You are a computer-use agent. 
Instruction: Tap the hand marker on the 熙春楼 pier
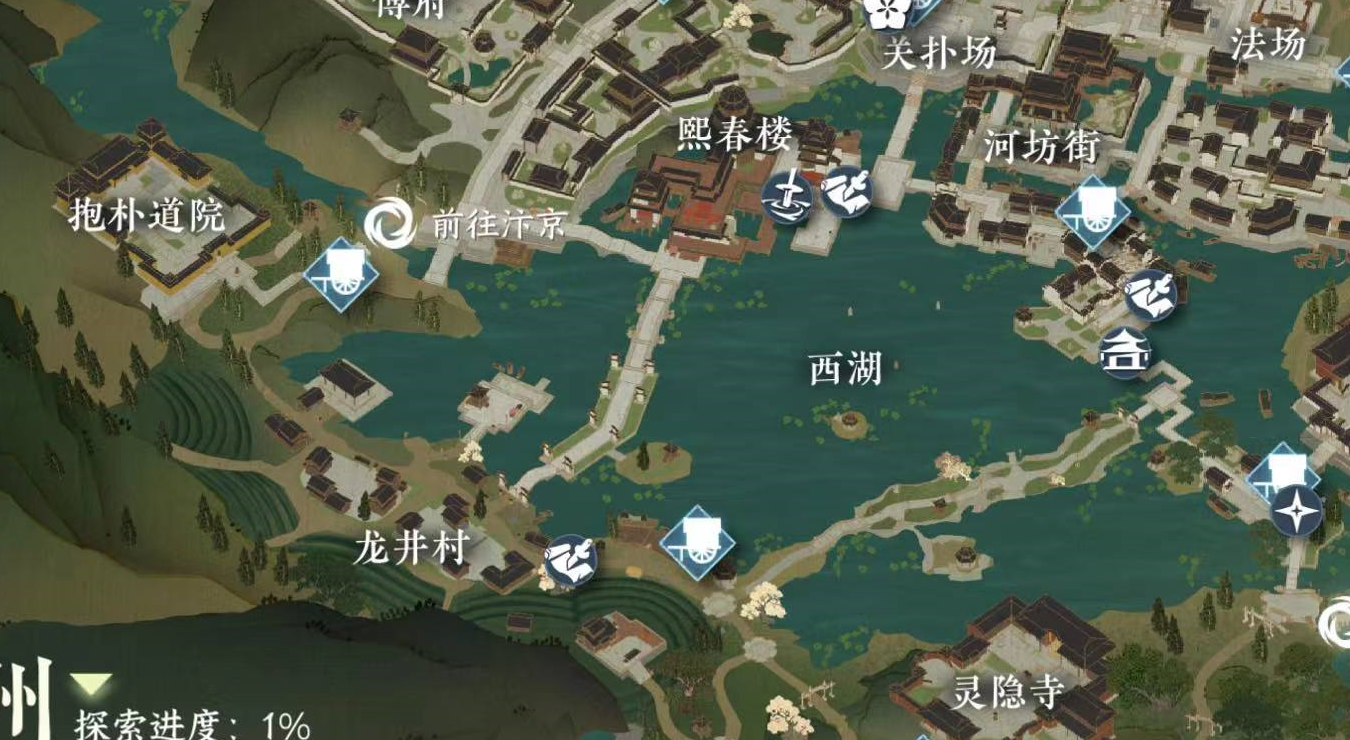[847, 191]
